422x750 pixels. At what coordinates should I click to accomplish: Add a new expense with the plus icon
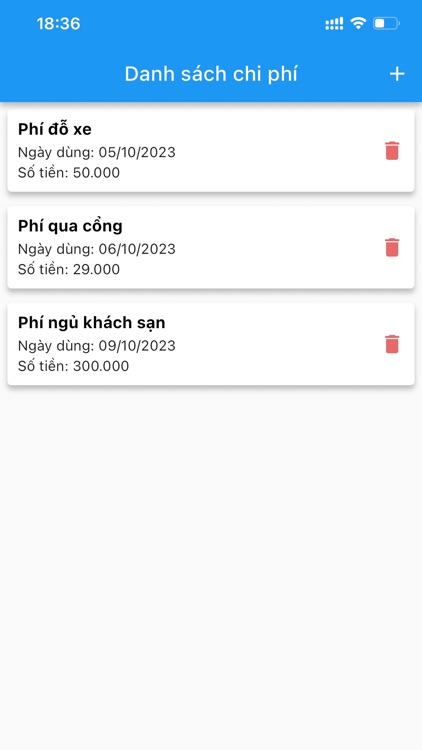[397, 74]
